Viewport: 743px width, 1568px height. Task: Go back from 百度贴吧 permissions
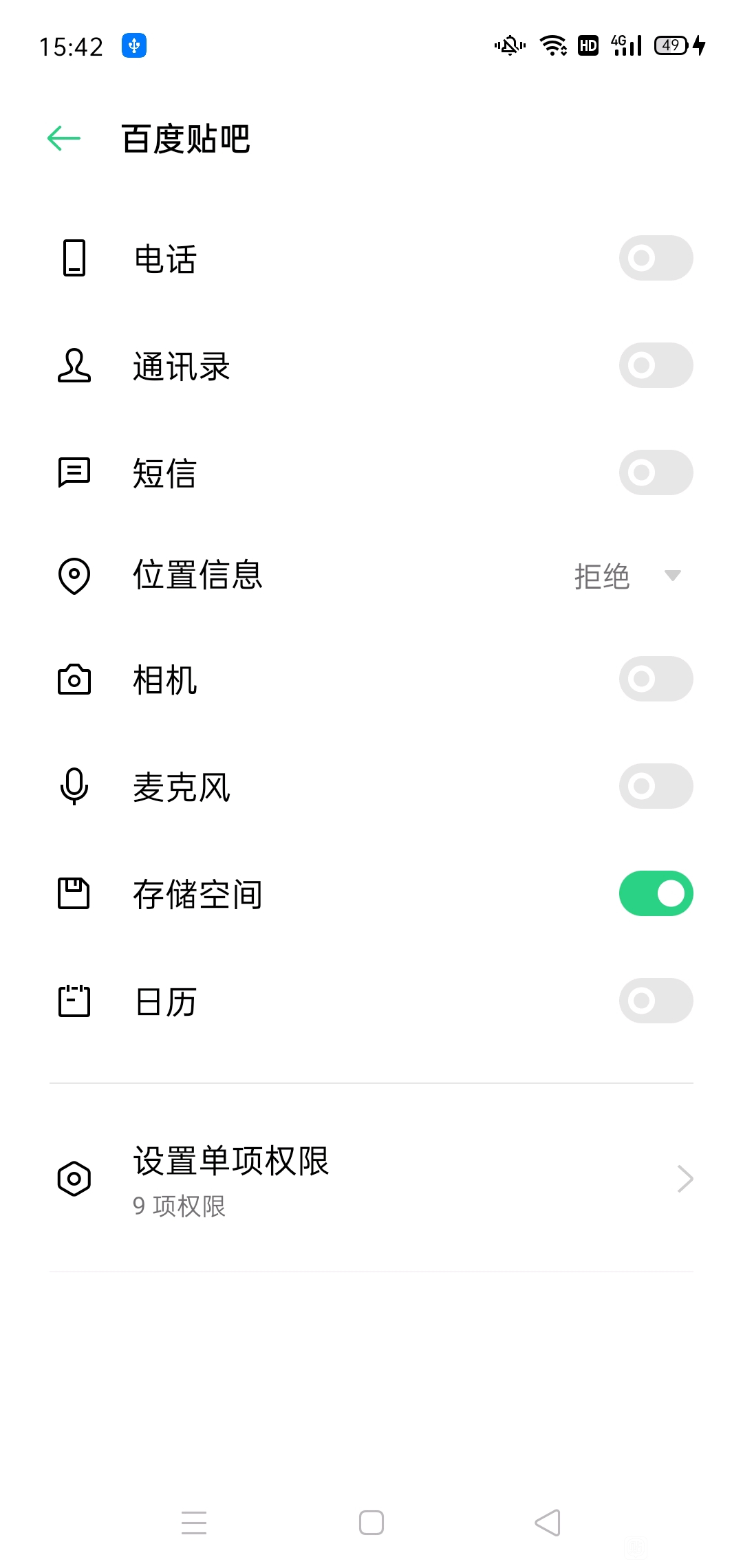coord(64,138)
